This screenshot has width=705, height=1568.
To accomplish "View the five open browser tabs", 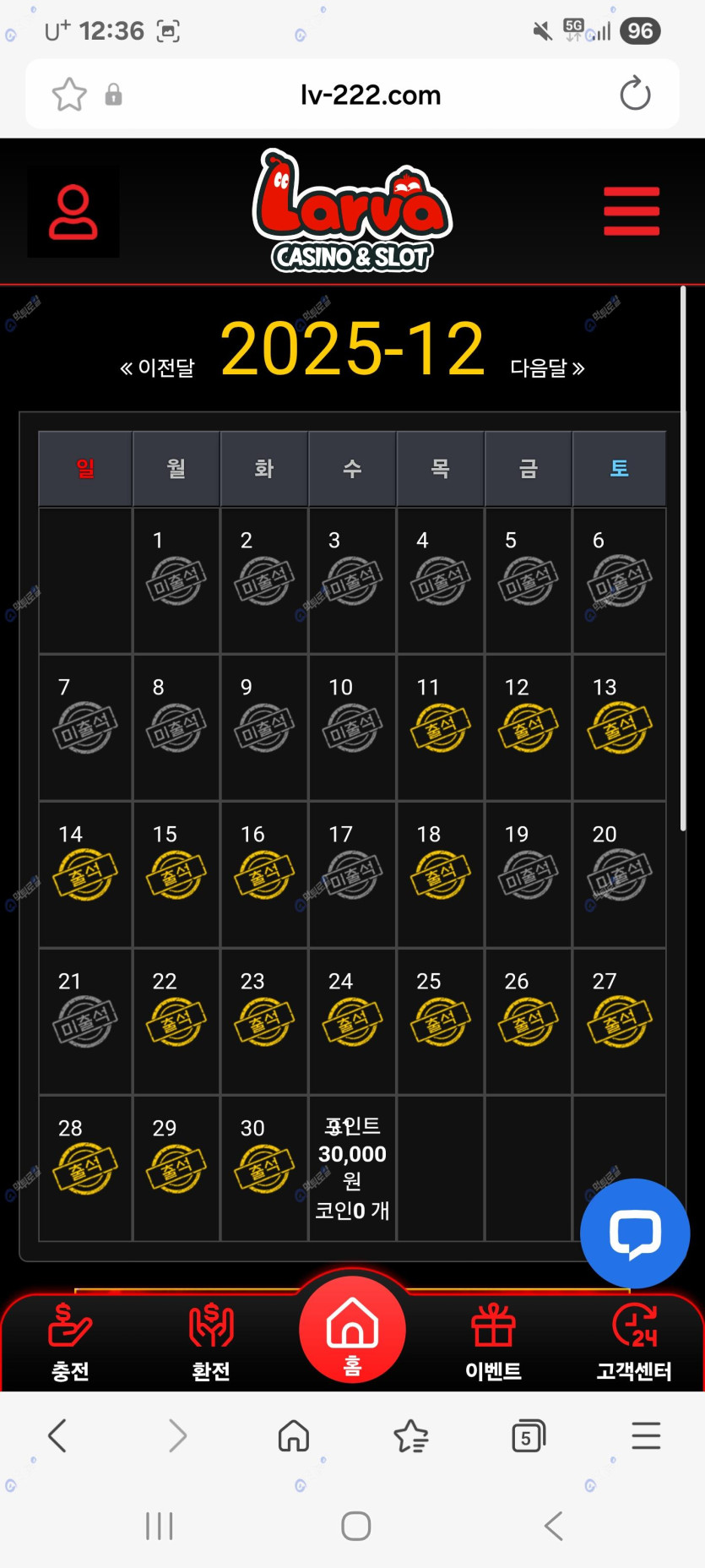I will [529, 1435].
